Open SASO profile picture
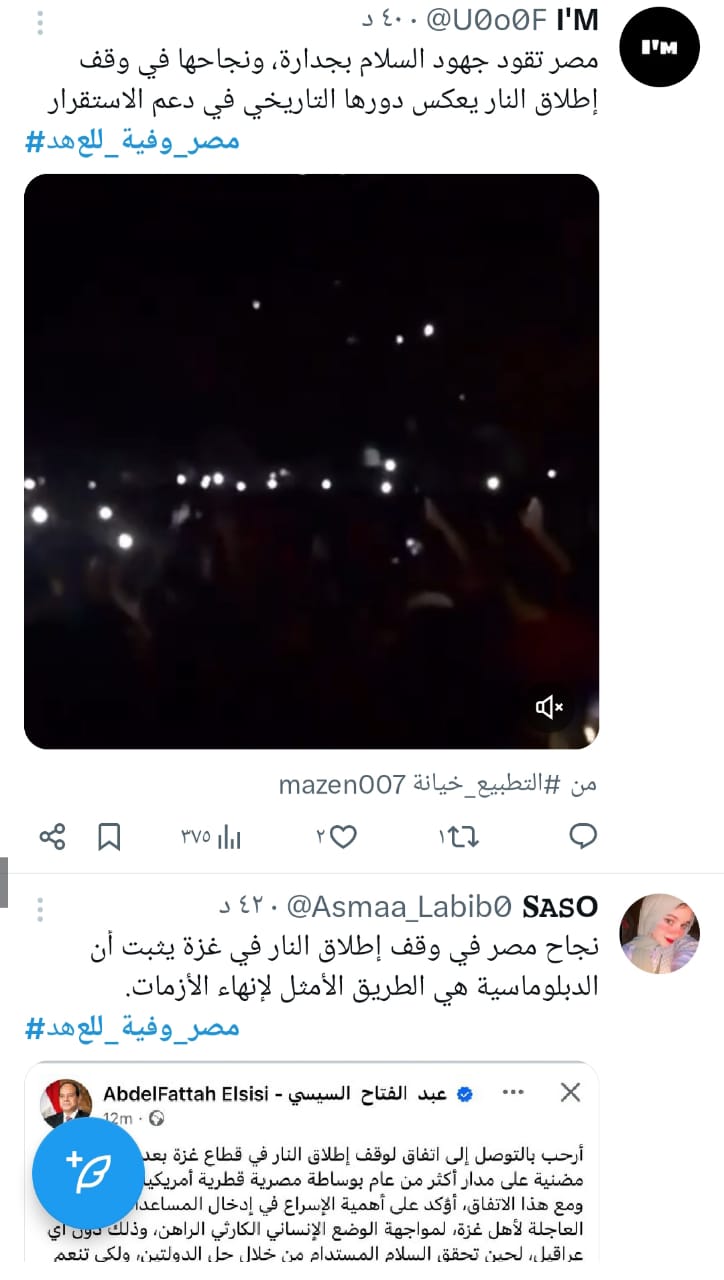 (x=659, y=934)
